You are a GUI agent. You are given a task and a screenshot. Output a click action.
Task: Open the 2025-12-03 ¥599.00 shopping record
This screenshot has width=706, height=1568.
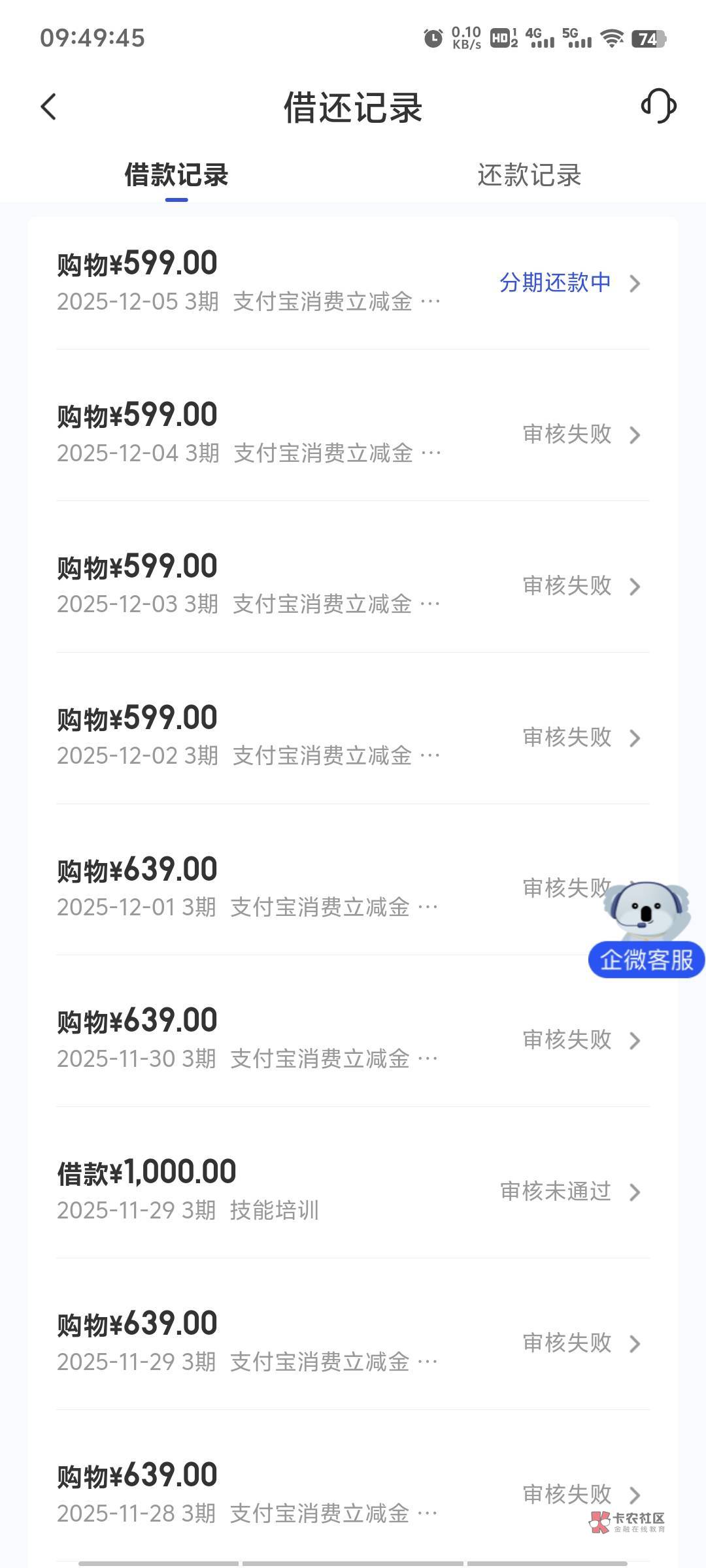tap(352, 585)
